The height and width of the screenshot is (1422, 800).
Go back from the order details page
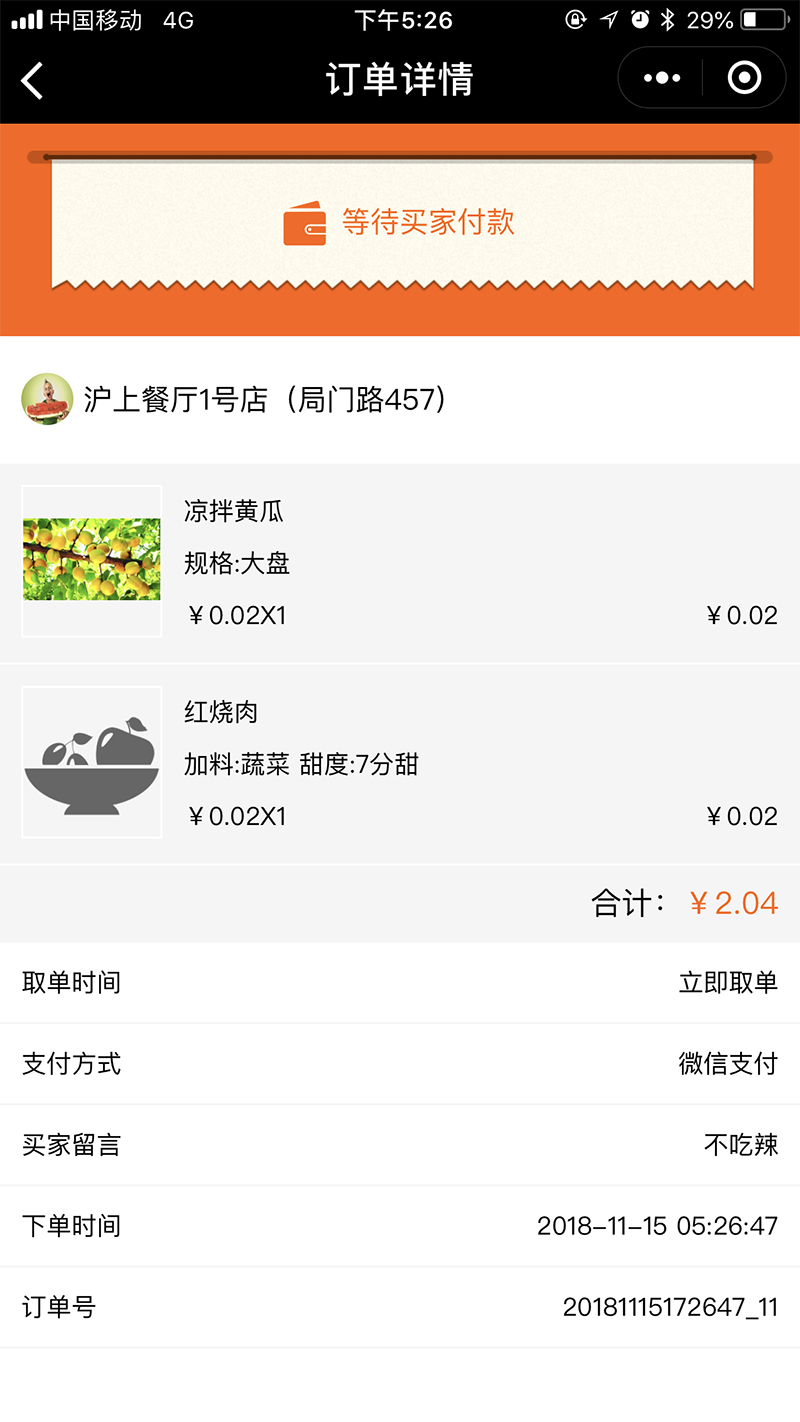[x=33, y=80]
